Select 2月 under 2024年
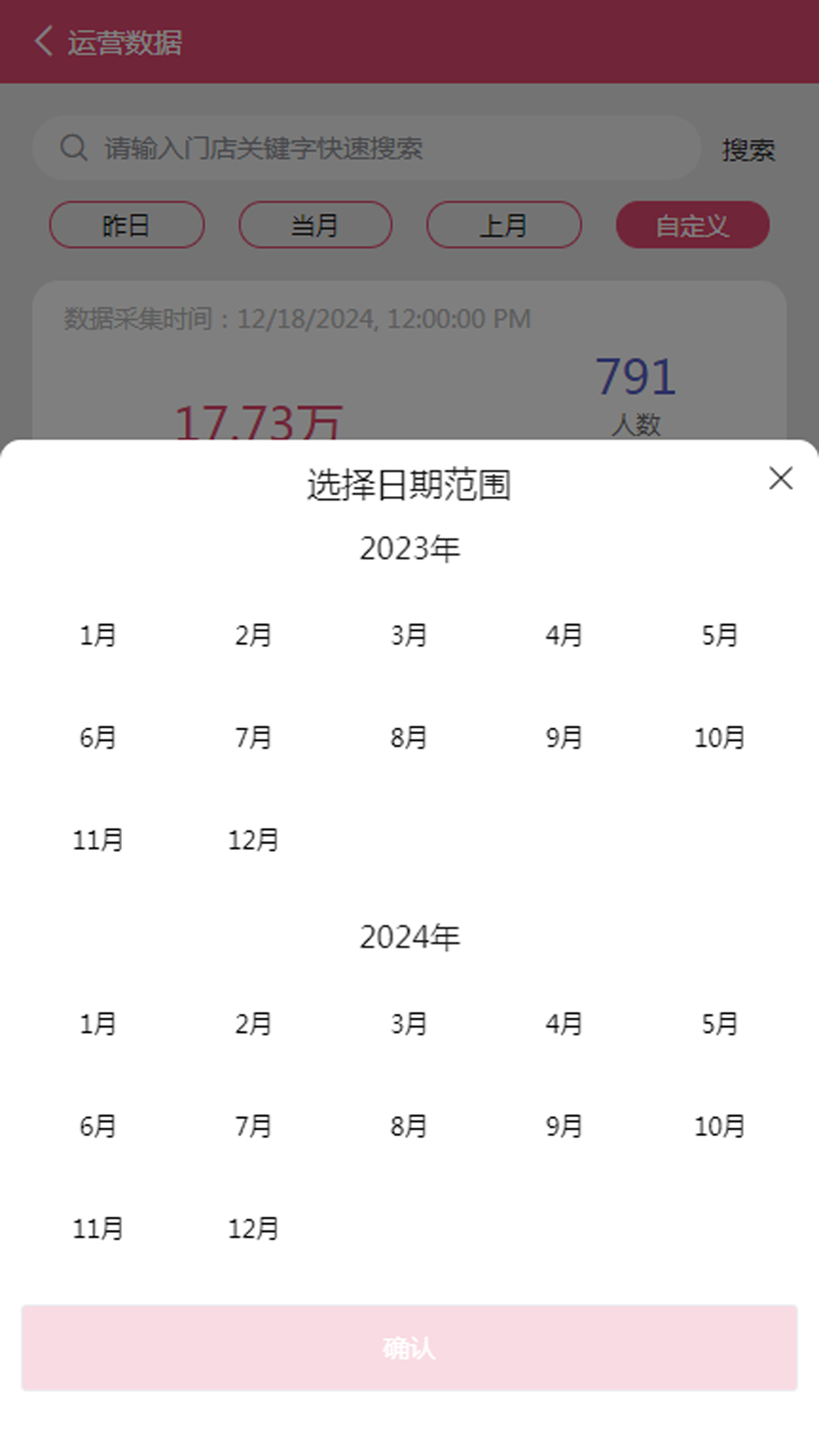This screenshot has width=819, height=1456. click(253, 1024)
